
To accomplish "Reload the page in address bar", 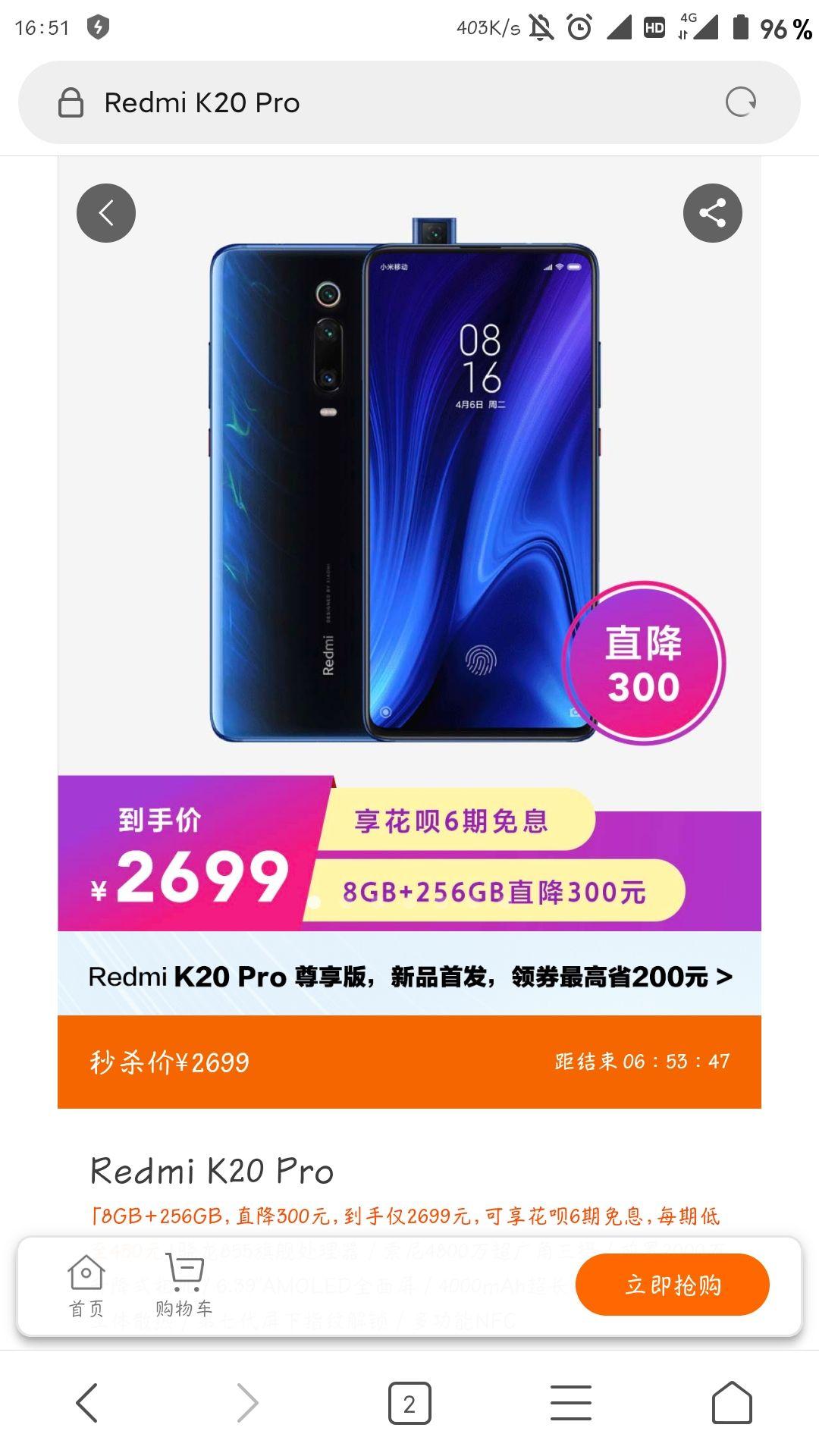I will click(740, 102).
